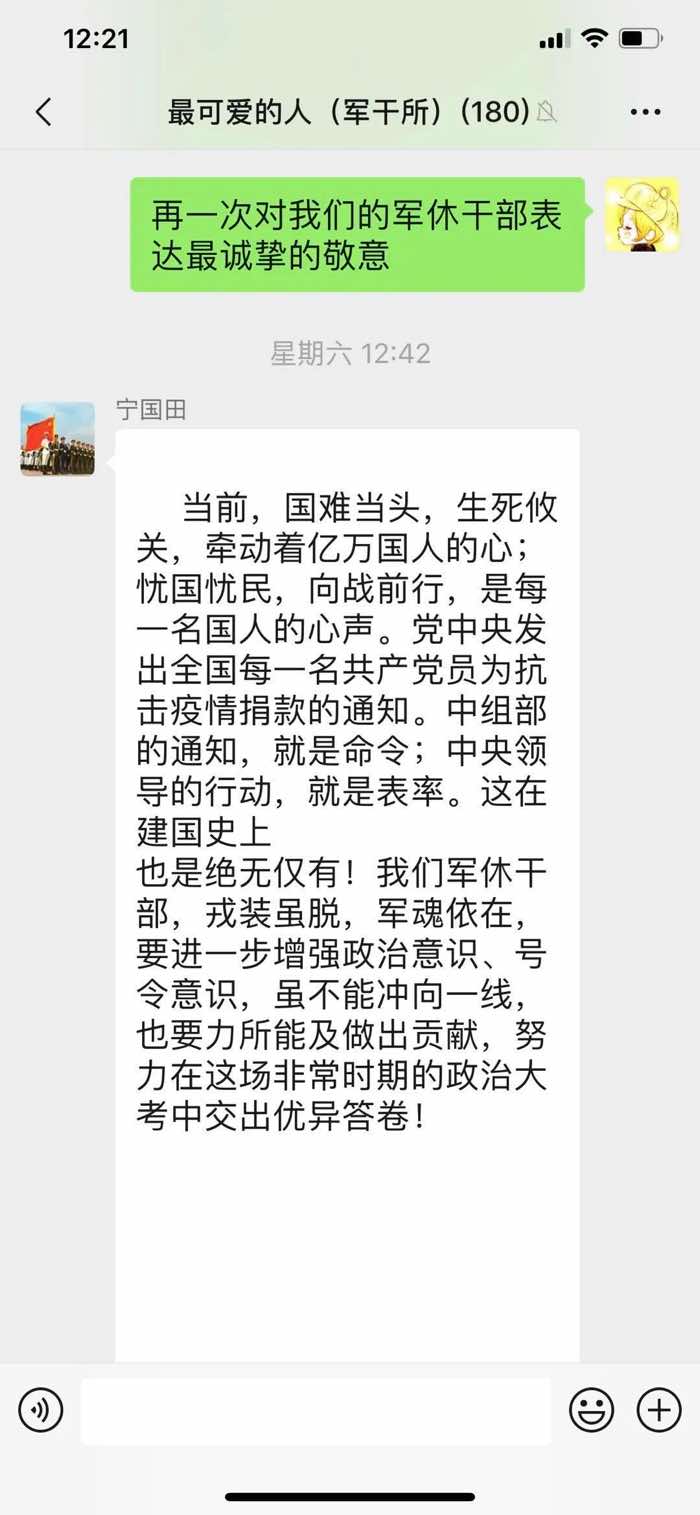Go back to the chat list

43,112
